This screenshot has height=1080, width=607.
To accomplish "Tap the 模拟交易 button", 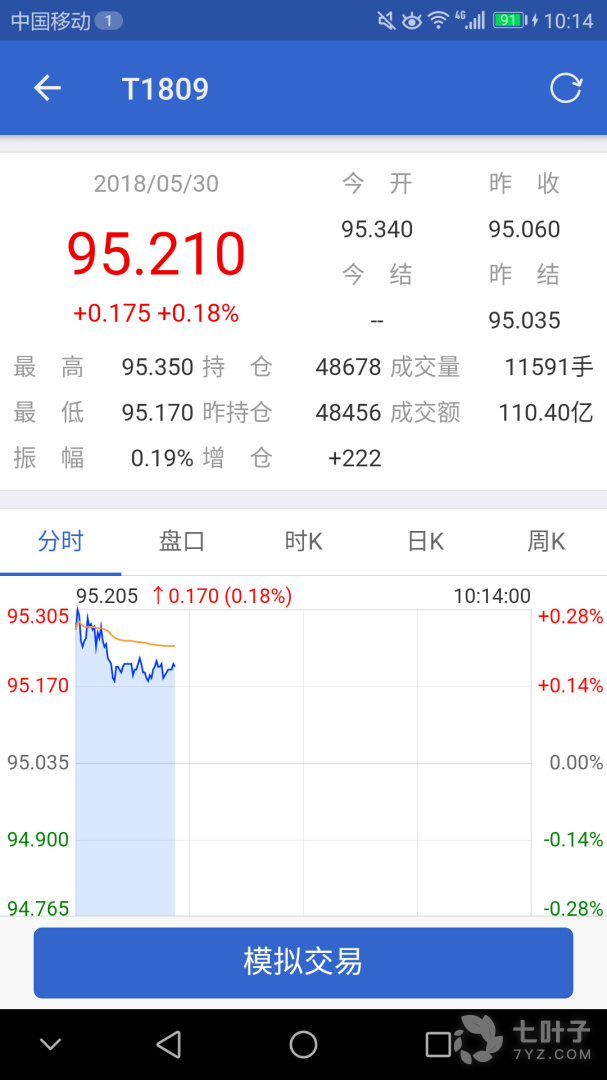I will coord(303,962).
